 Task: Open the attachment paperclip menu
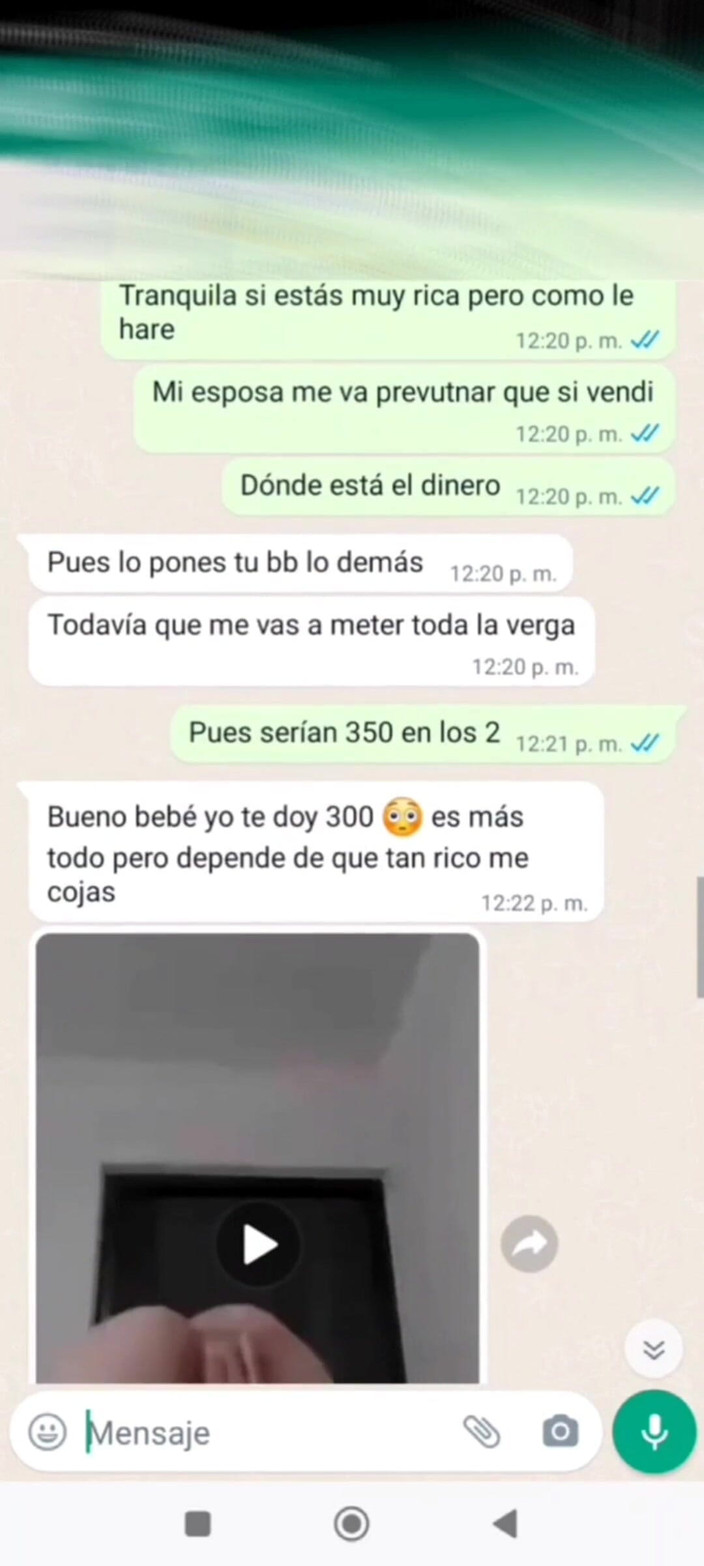click(481, 1432)
